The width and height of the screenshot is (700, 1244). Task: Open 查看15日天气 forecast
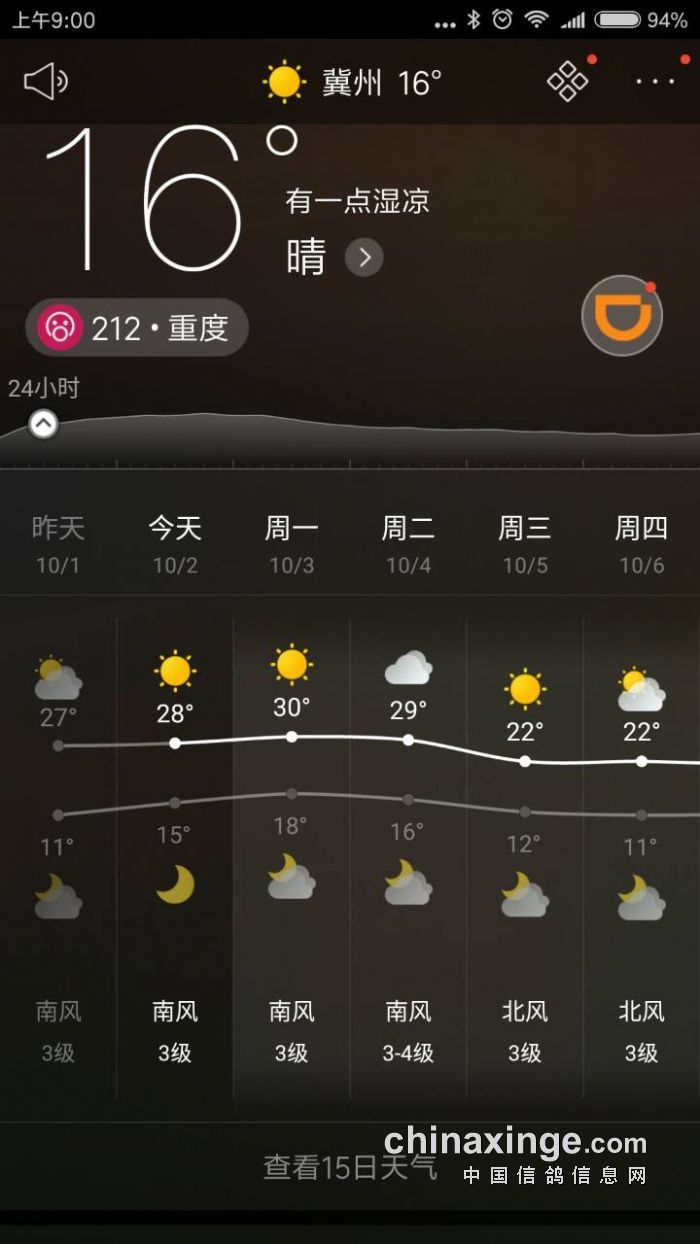coord(350,1166)
